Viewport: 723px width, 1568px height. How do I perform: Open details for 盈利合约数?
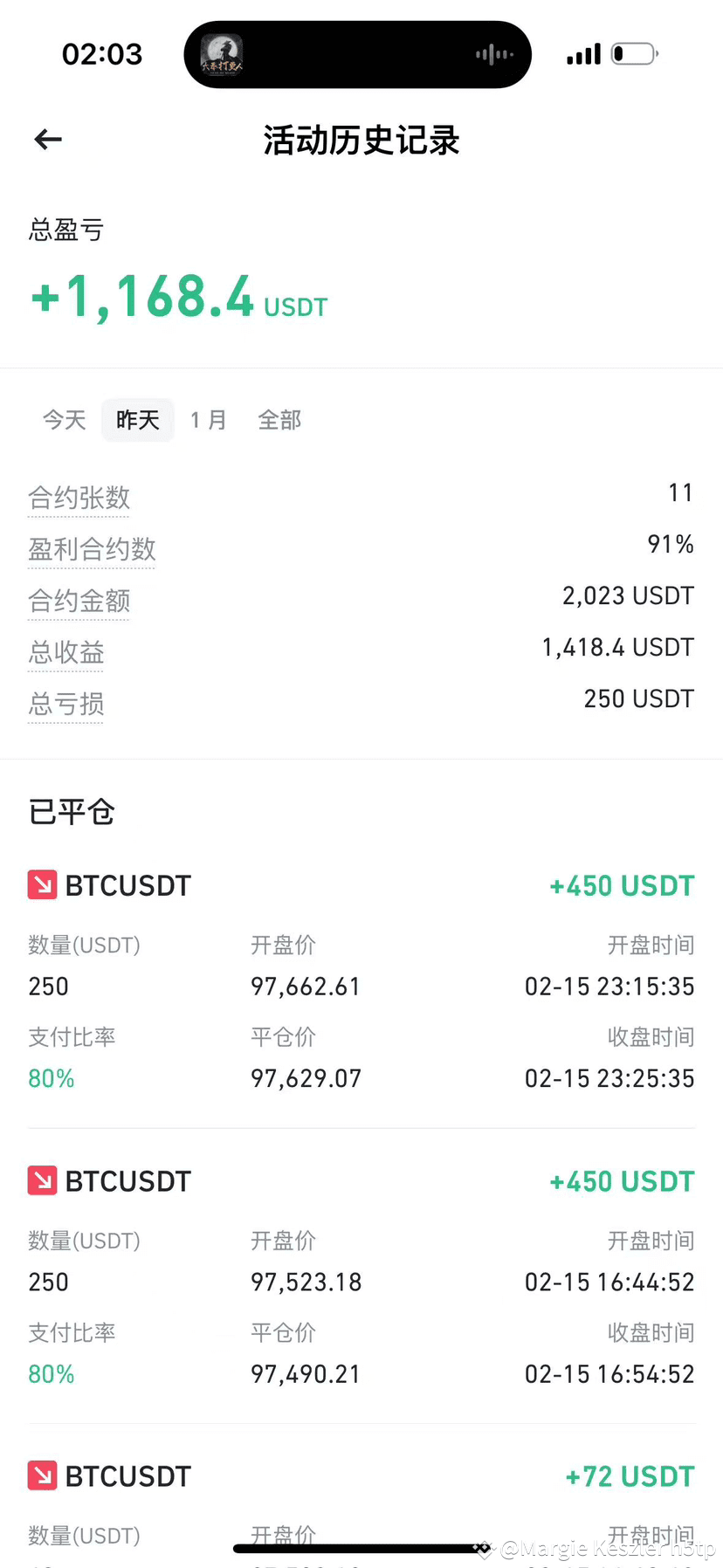(x=91, y=550)
